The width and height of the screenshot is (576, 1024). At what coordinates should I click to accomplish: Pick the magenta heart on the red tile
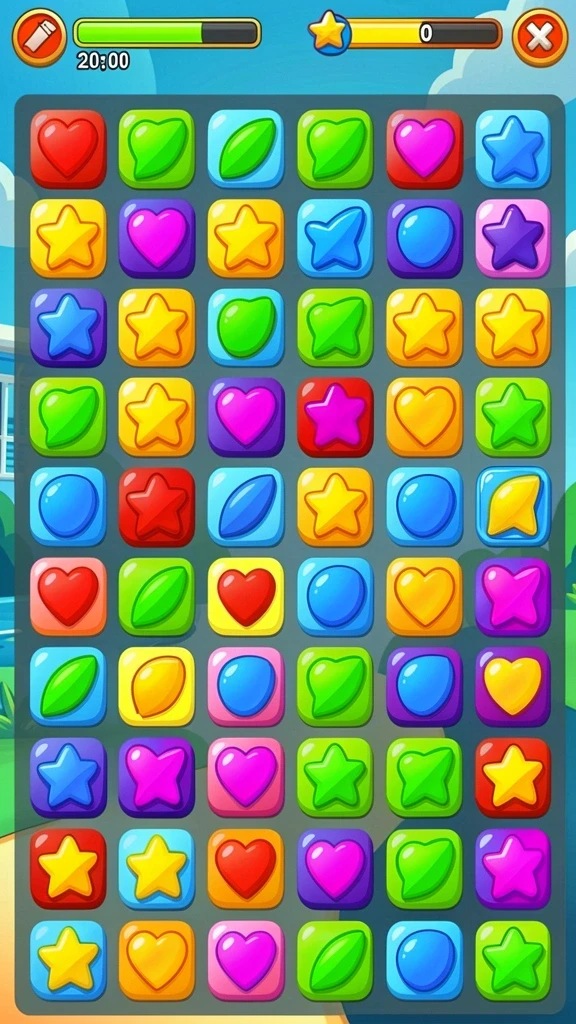[x=424, y=149]
